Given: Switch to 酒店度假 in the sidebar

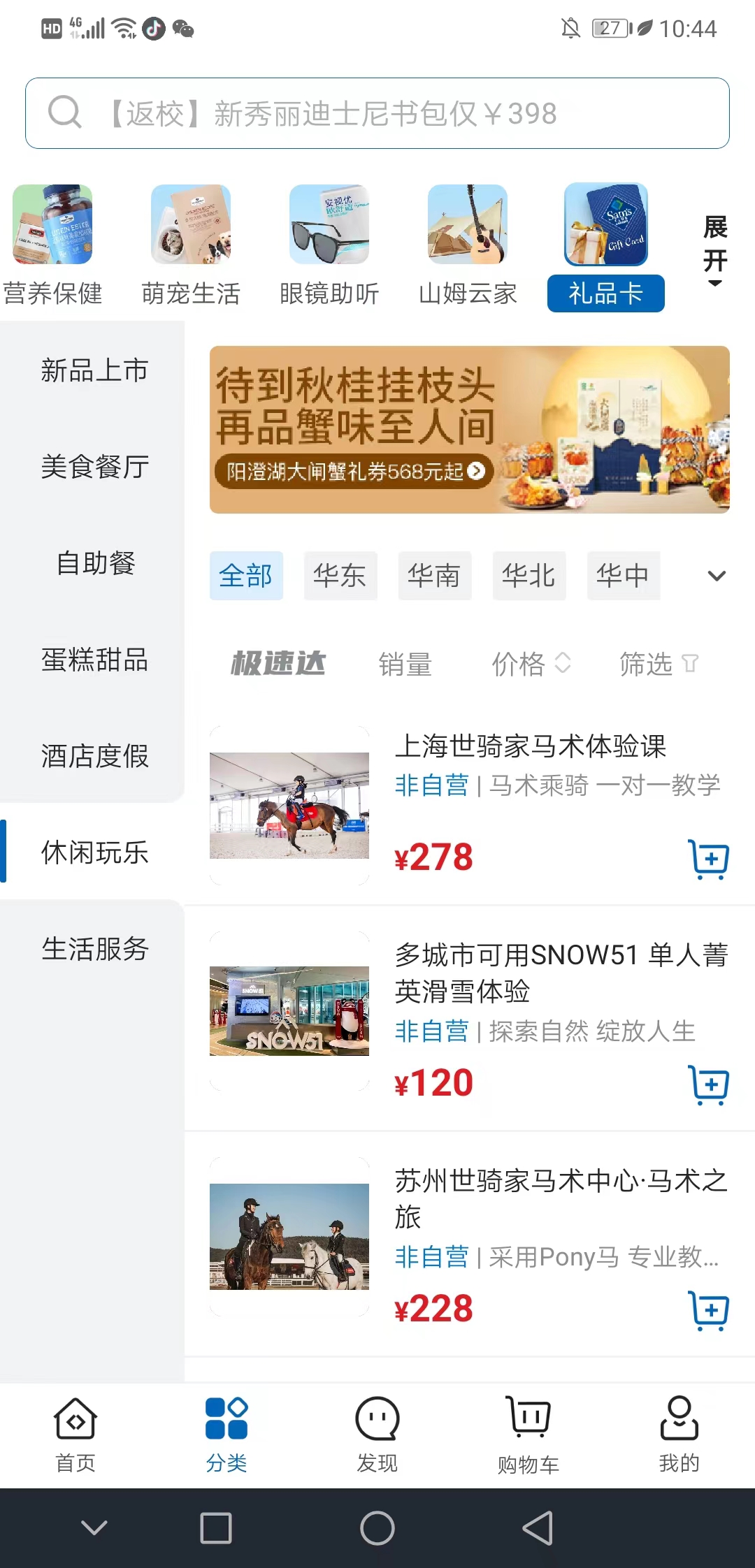Looking at the screenshot, I should click(x=94, y=756).
